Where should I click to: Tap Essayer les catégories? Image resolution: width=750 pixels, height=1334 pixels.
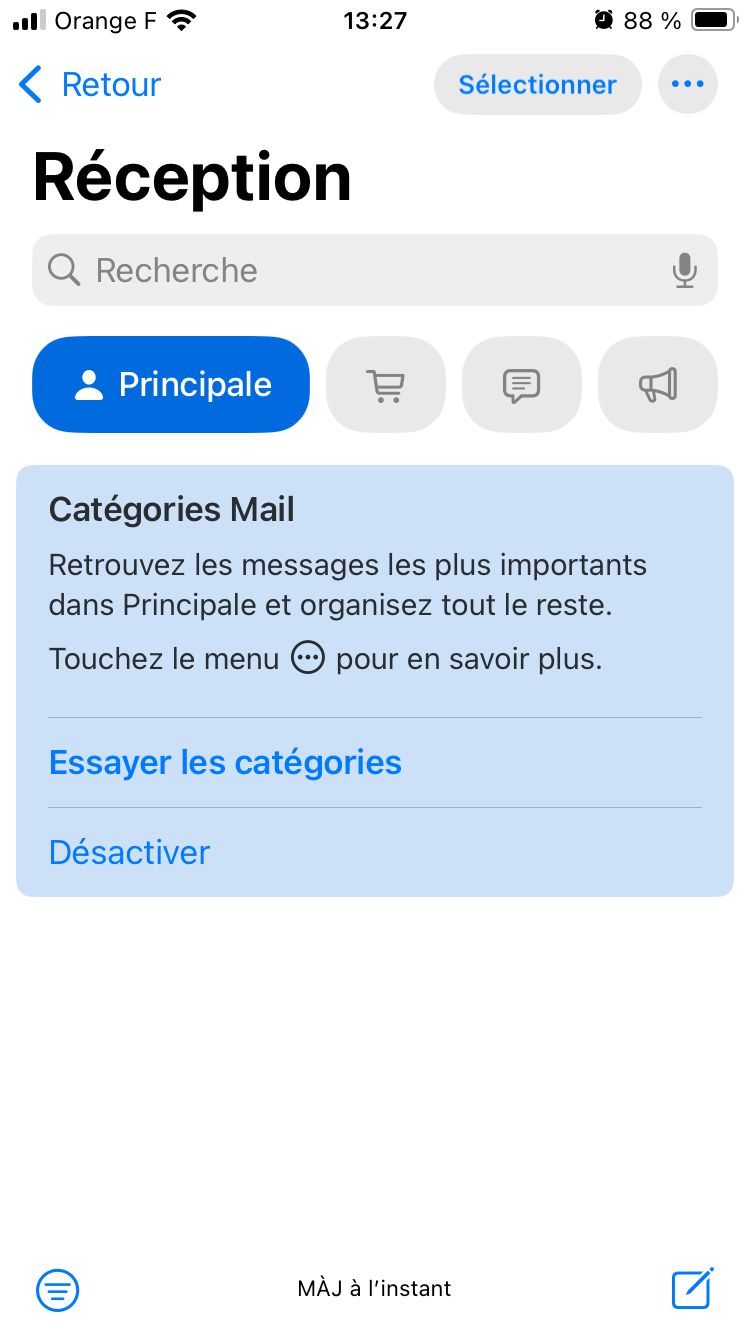[225, 763]
